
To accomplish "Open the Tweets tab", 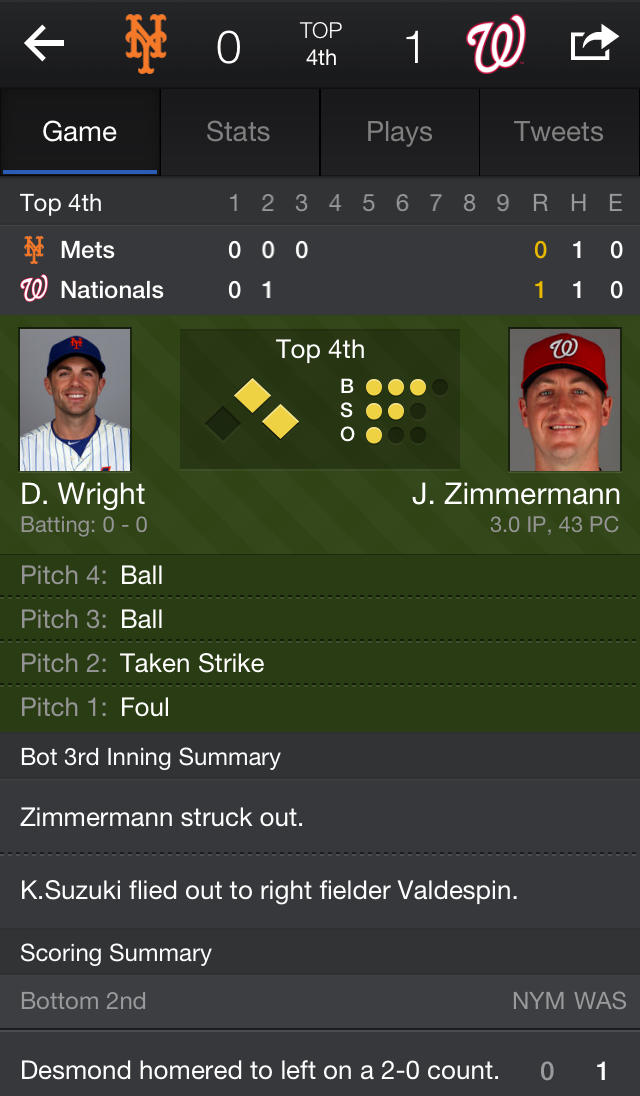I will pyautogui.click(x=559, y=132).
